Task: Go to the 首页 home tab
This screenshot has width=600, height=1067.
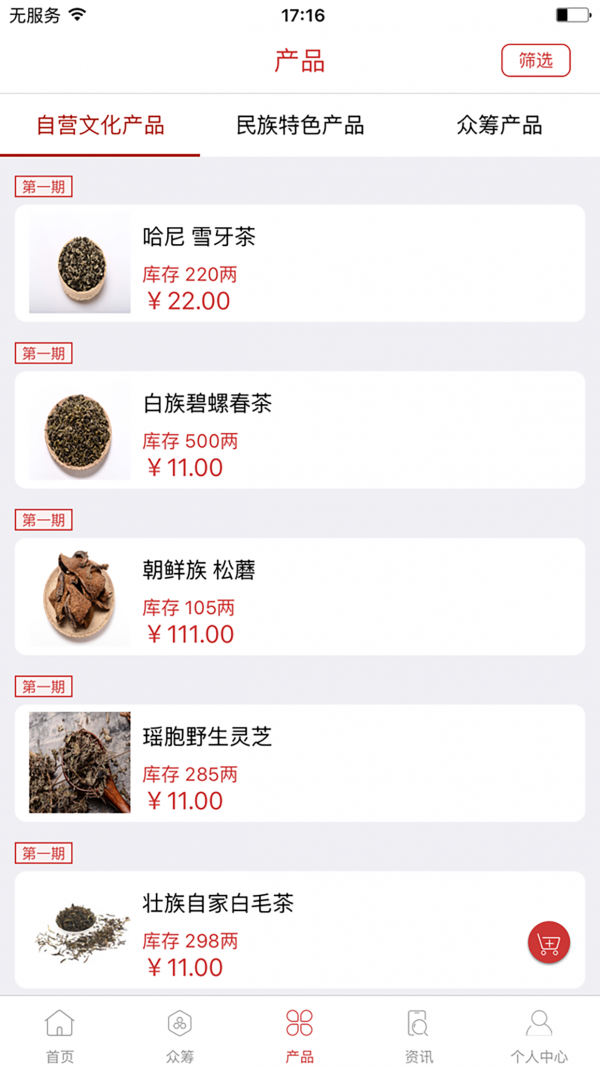Action: 59,1035
